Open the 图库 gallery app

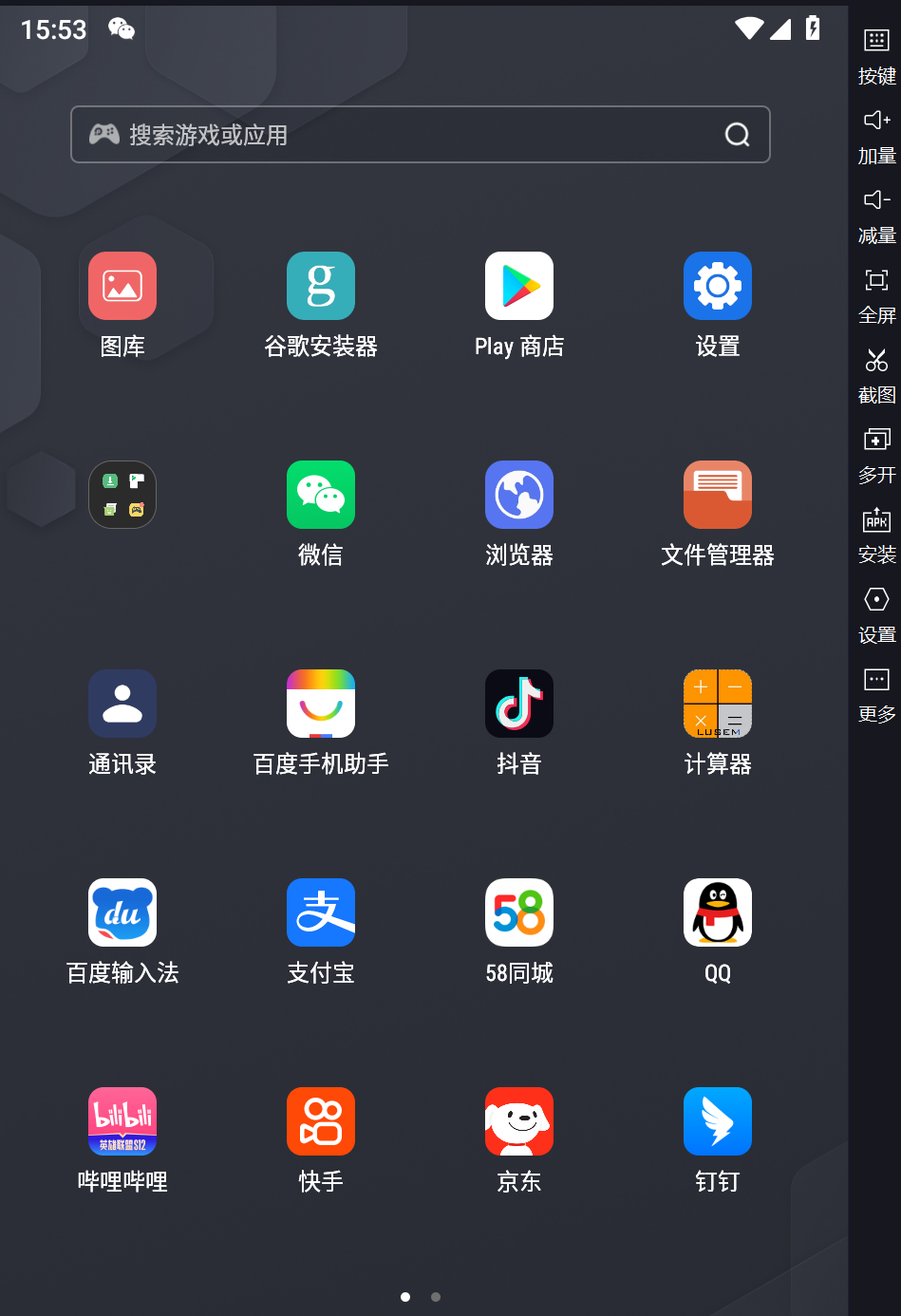[x=122, y=286]
